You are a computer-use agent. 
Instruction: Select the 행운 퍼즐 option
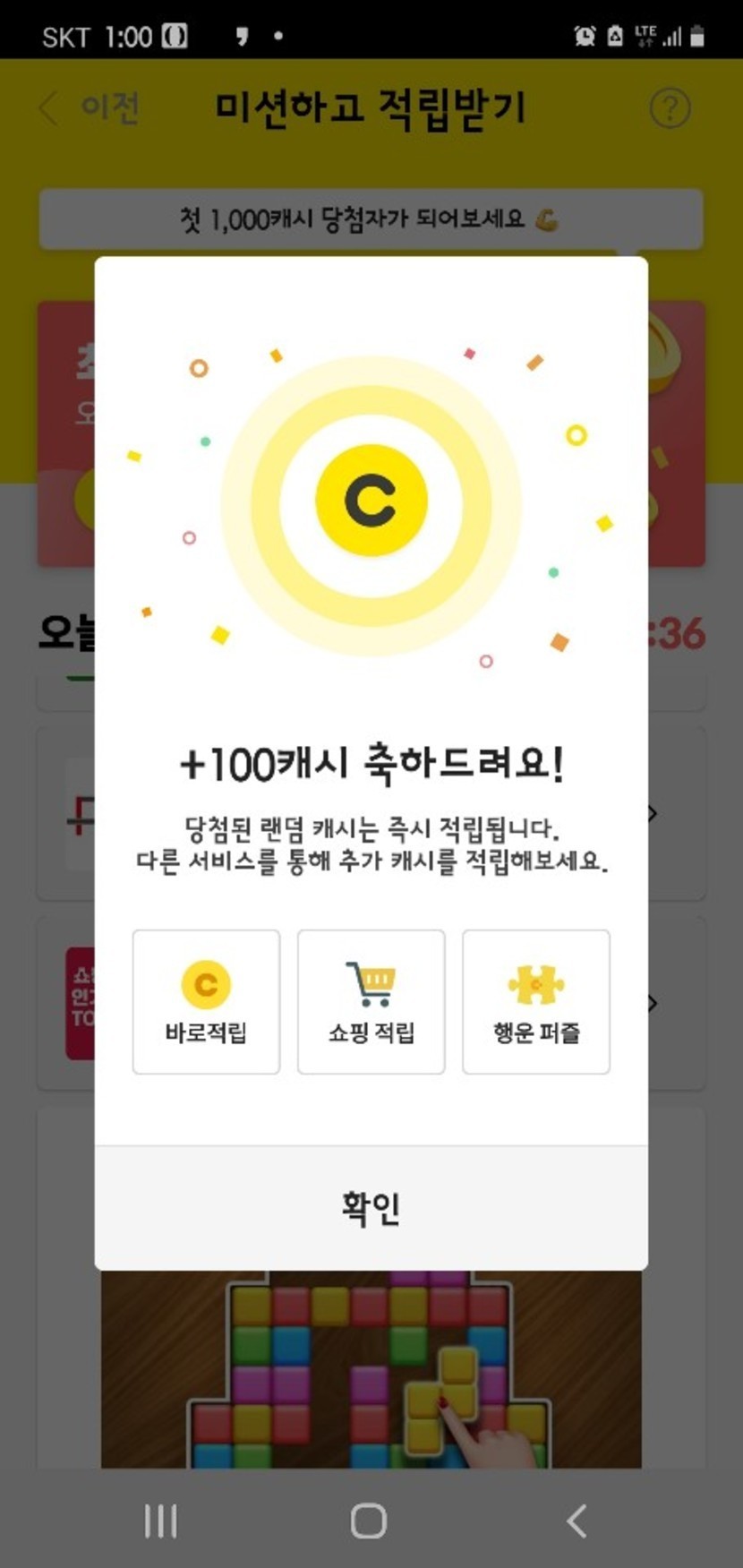pyautogui.click(x=535, y=1001)
